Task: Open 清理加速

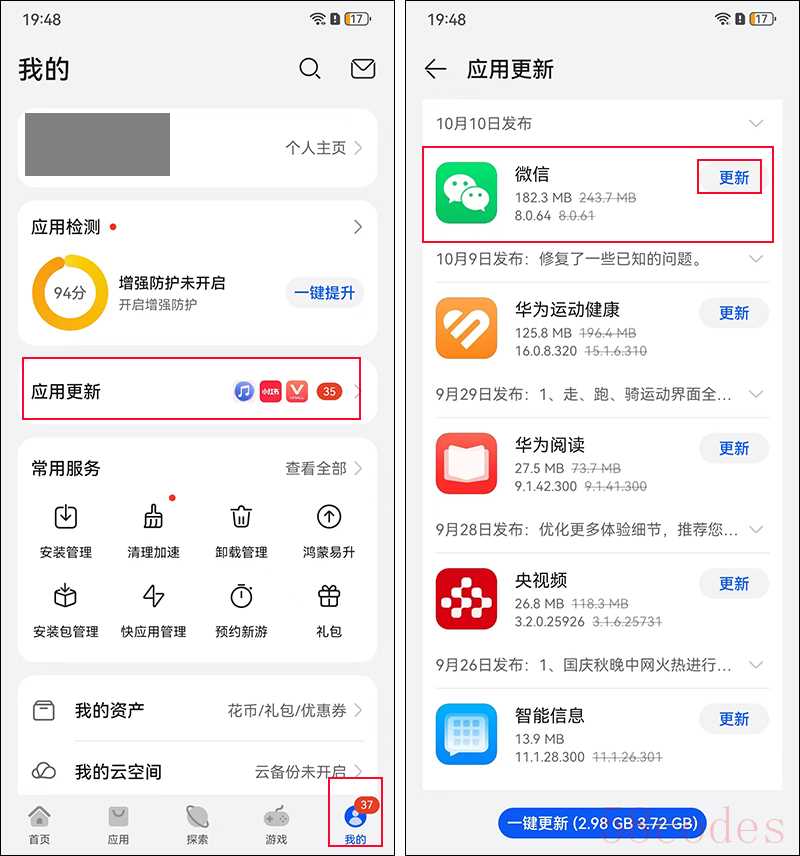Action: pos(153,530)
